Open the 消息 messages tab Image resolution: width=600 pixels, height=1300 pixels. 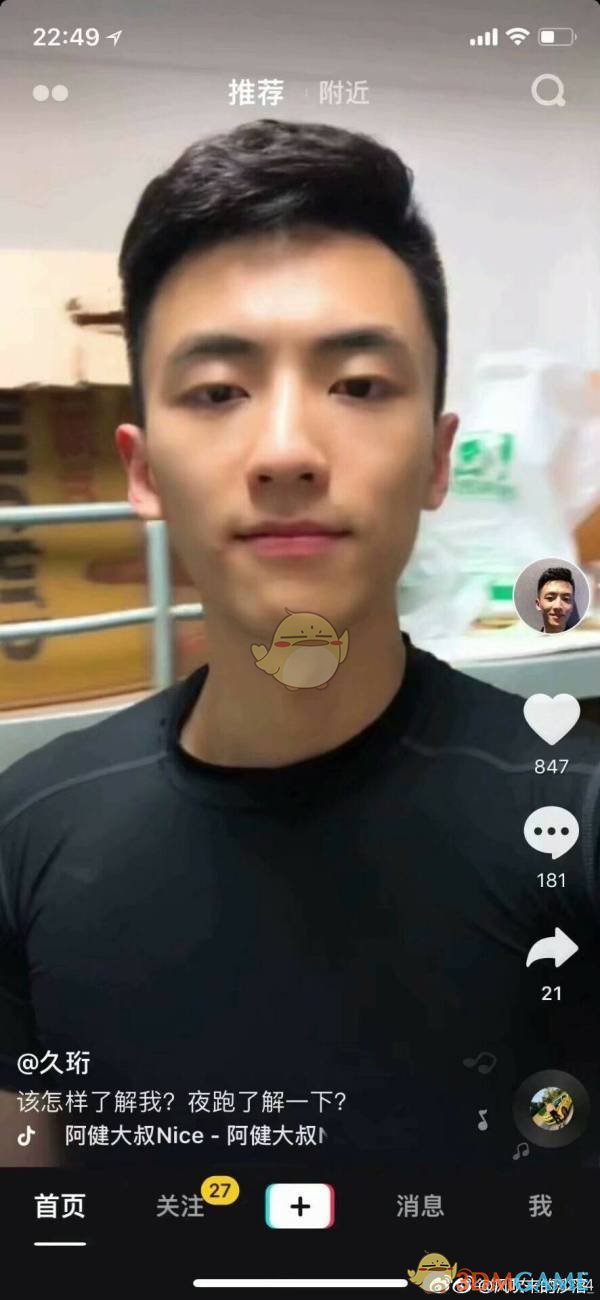pos(420,1206)
